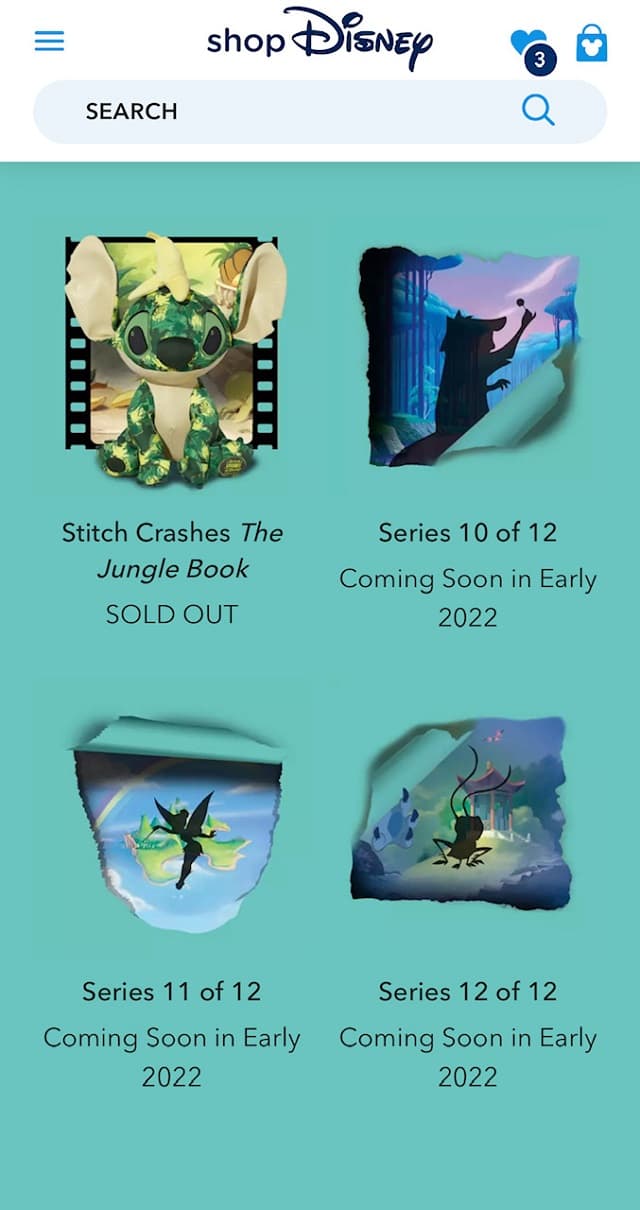Open the Series 11 of 12 tile

click(172, 820)
